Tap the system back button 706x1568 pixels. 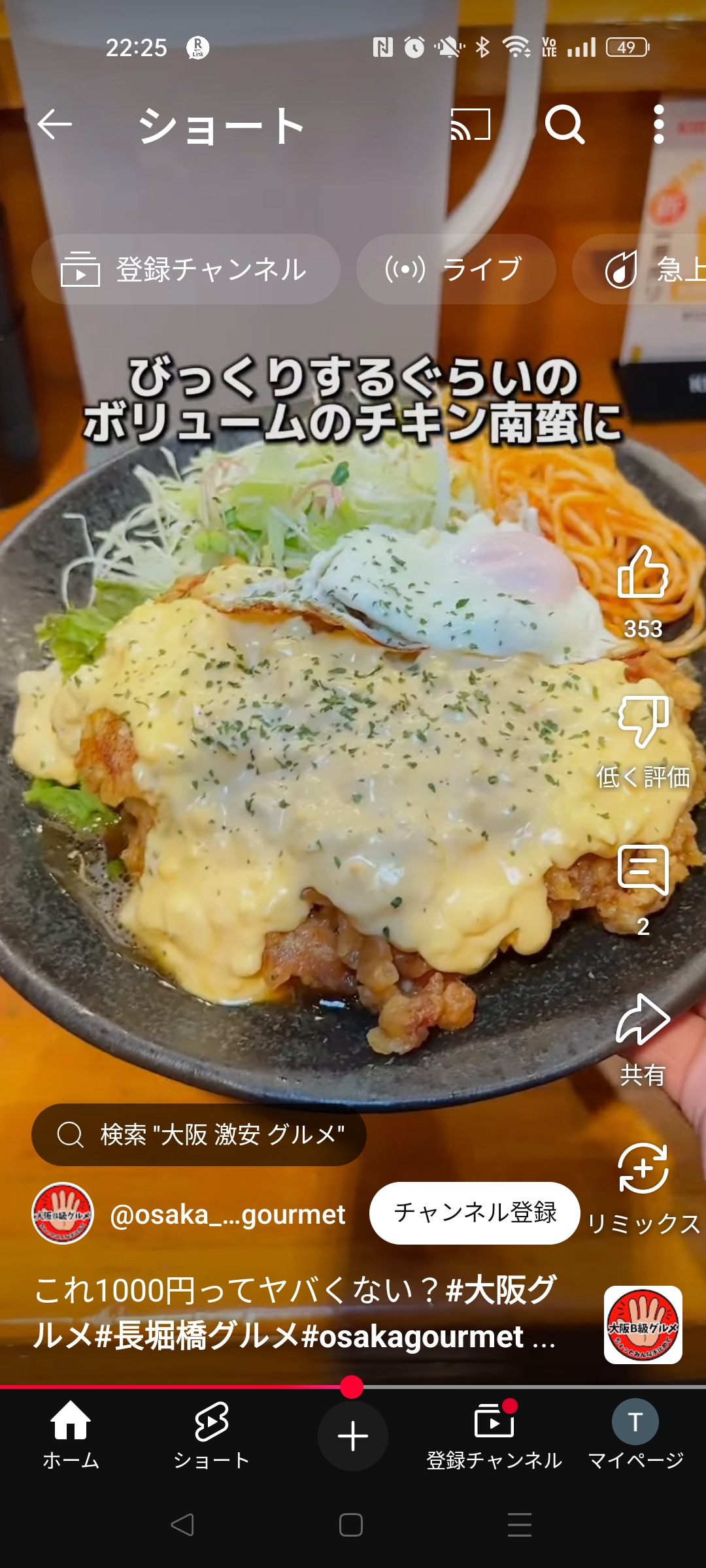(182, 1525)
